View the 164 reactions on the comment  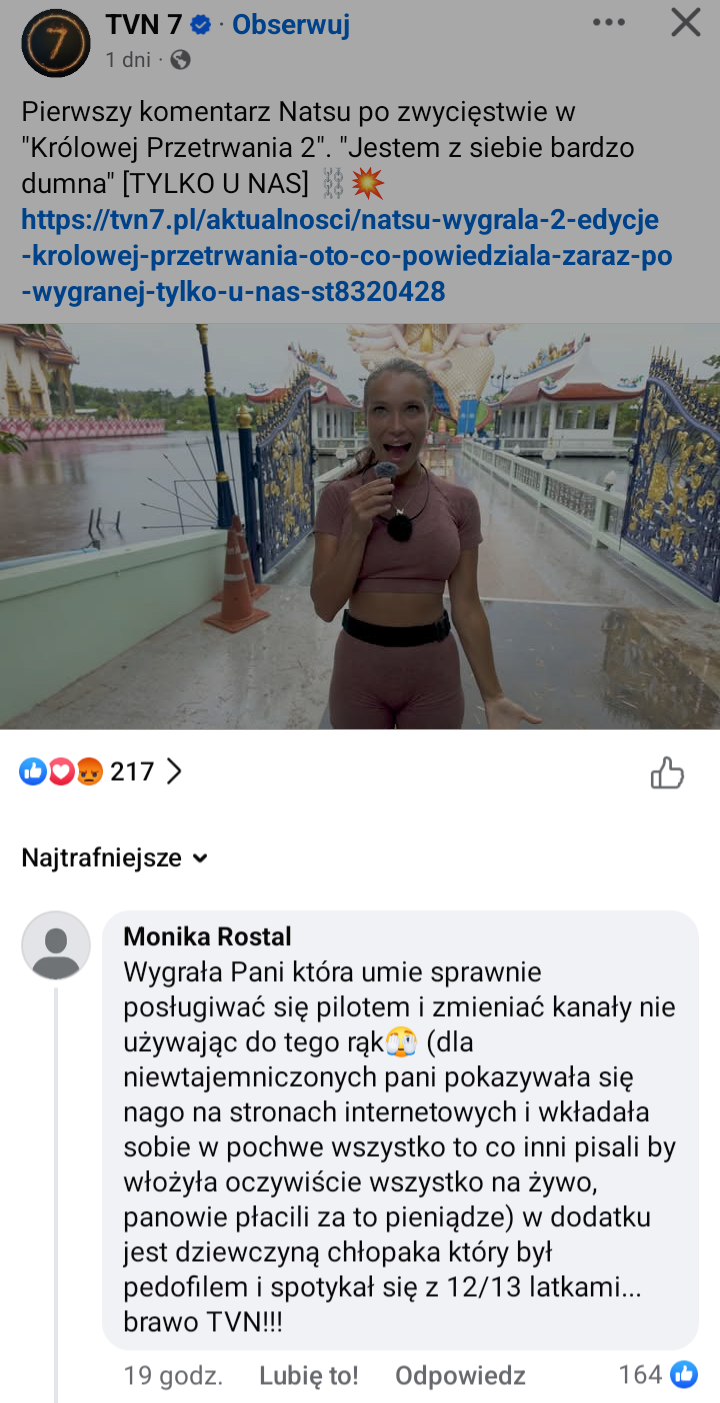657,1375
